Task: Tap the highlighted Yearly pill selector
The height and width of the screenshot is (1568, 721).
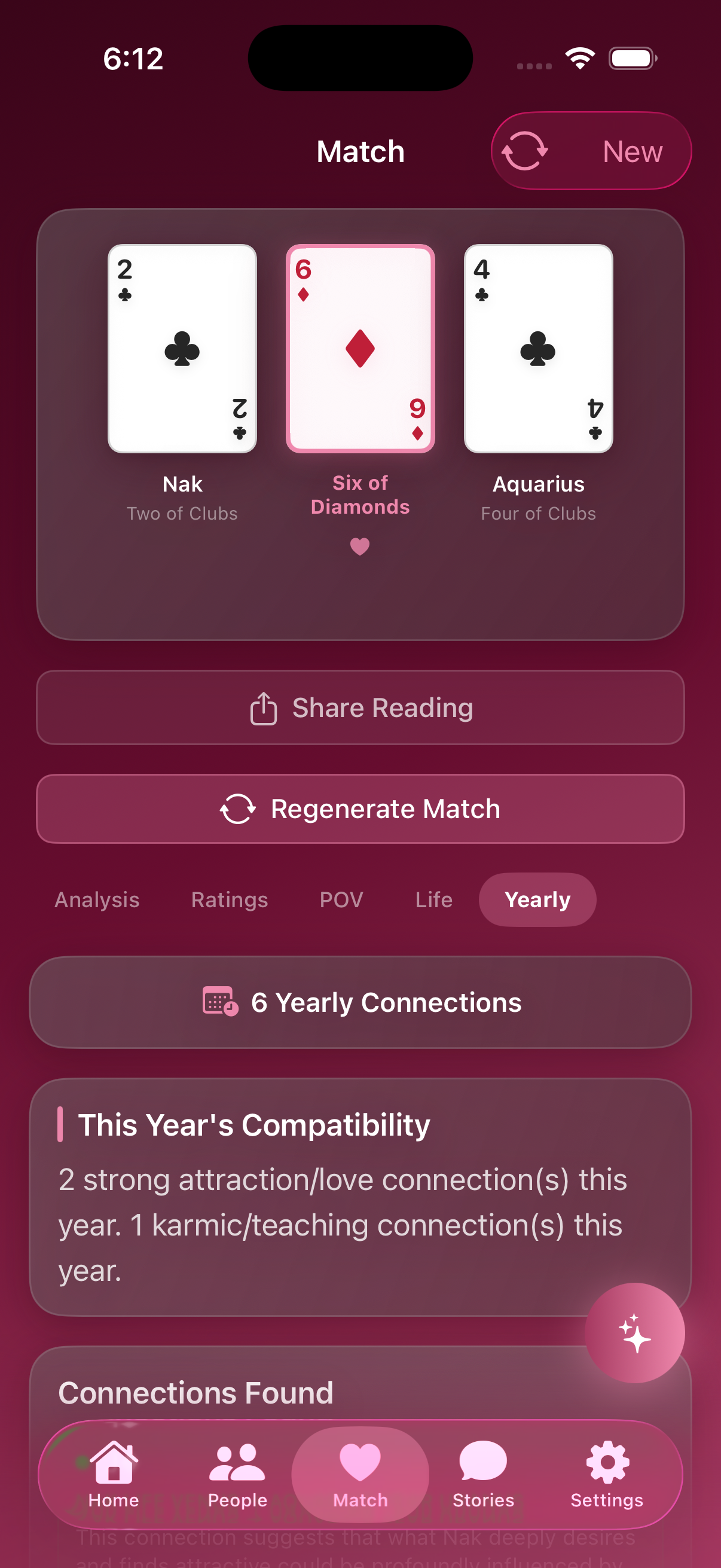Action: (537, 899)
